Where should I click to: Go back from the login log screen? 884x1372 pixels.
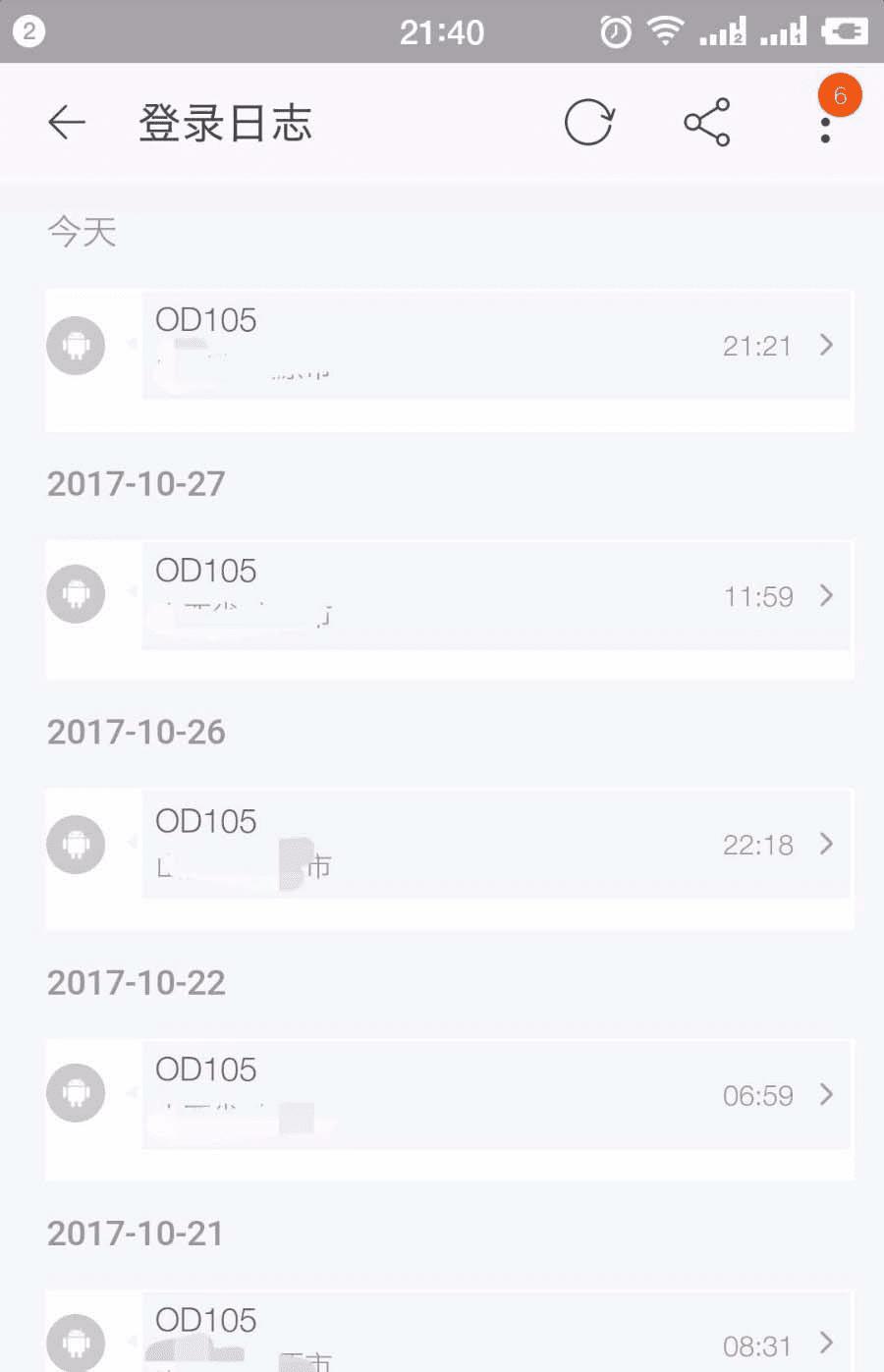[x=67, y=123]
